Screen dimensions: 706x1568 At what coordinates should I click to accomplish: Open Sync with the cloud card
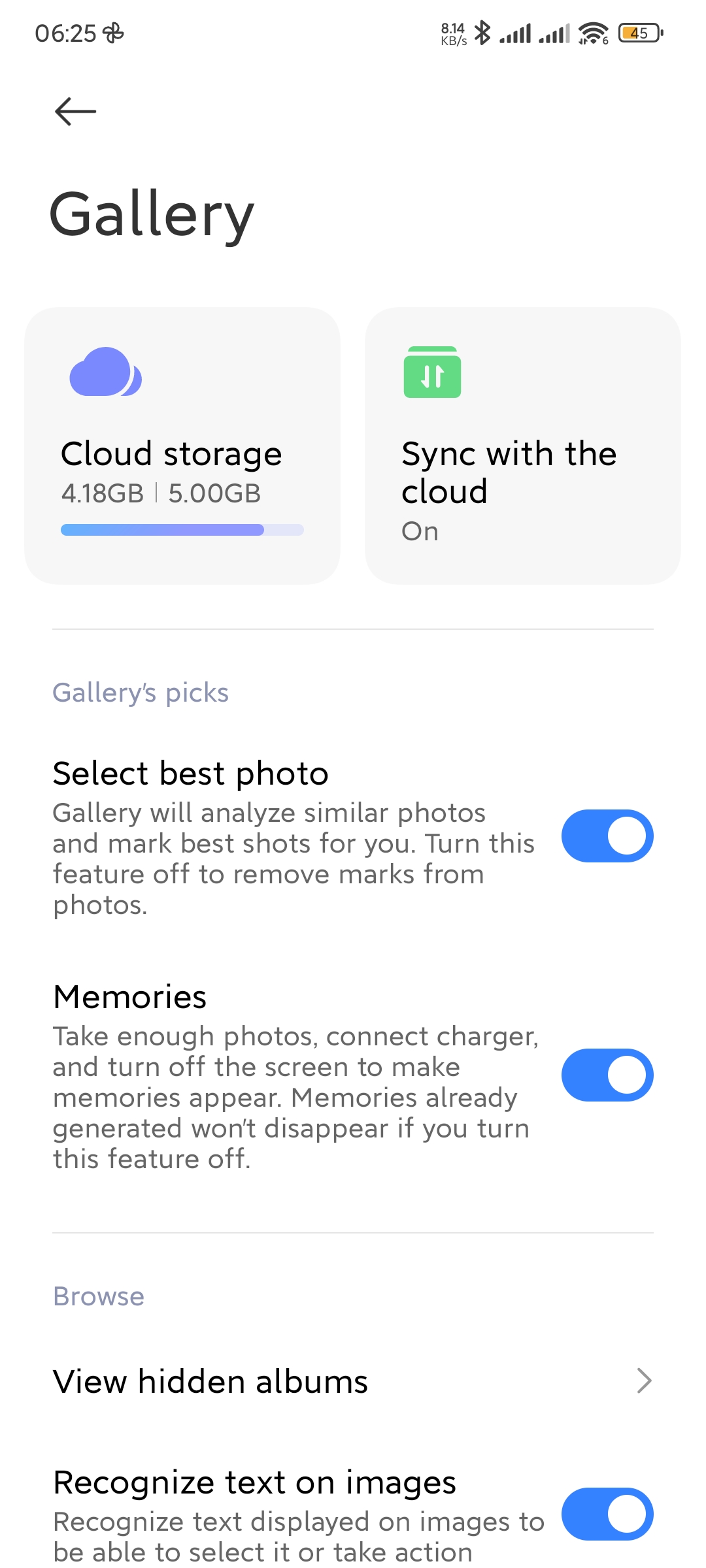point(523,446)
